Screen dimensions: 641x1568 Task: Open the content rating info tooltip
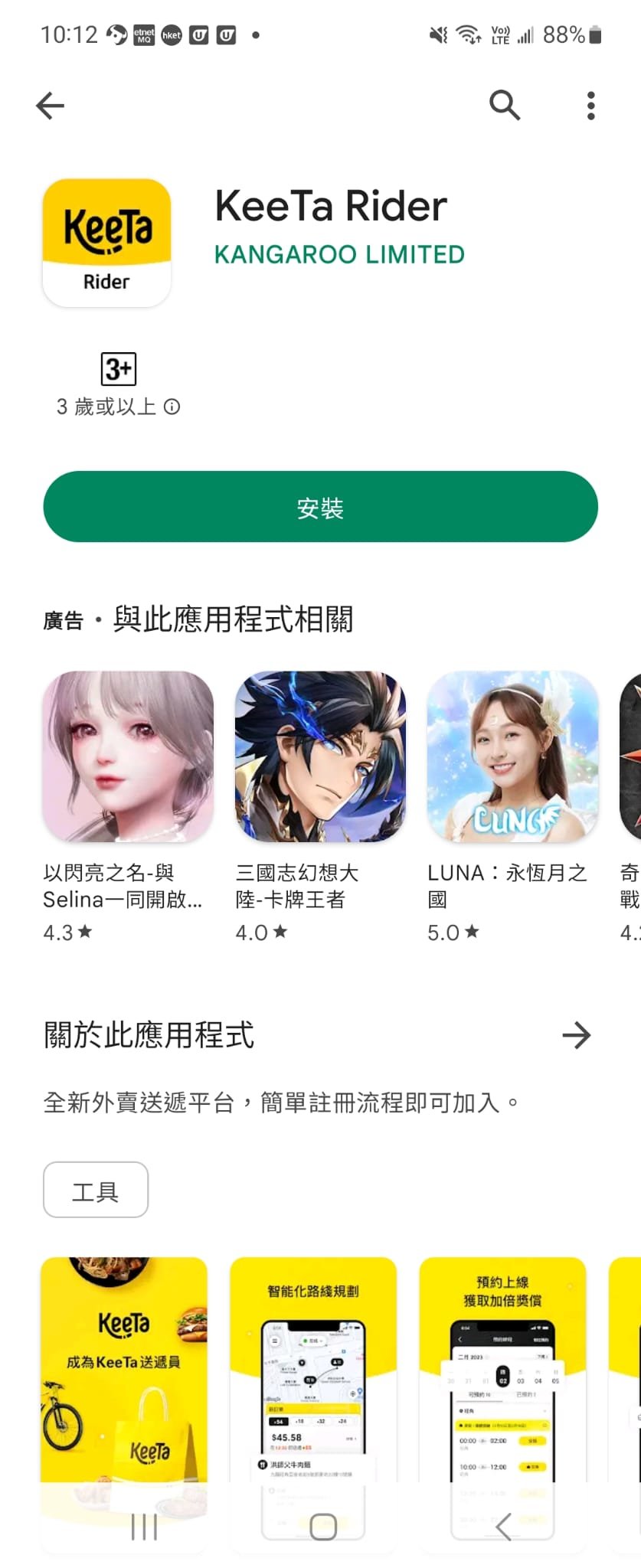pyautogui.click(x=173, y=407)
